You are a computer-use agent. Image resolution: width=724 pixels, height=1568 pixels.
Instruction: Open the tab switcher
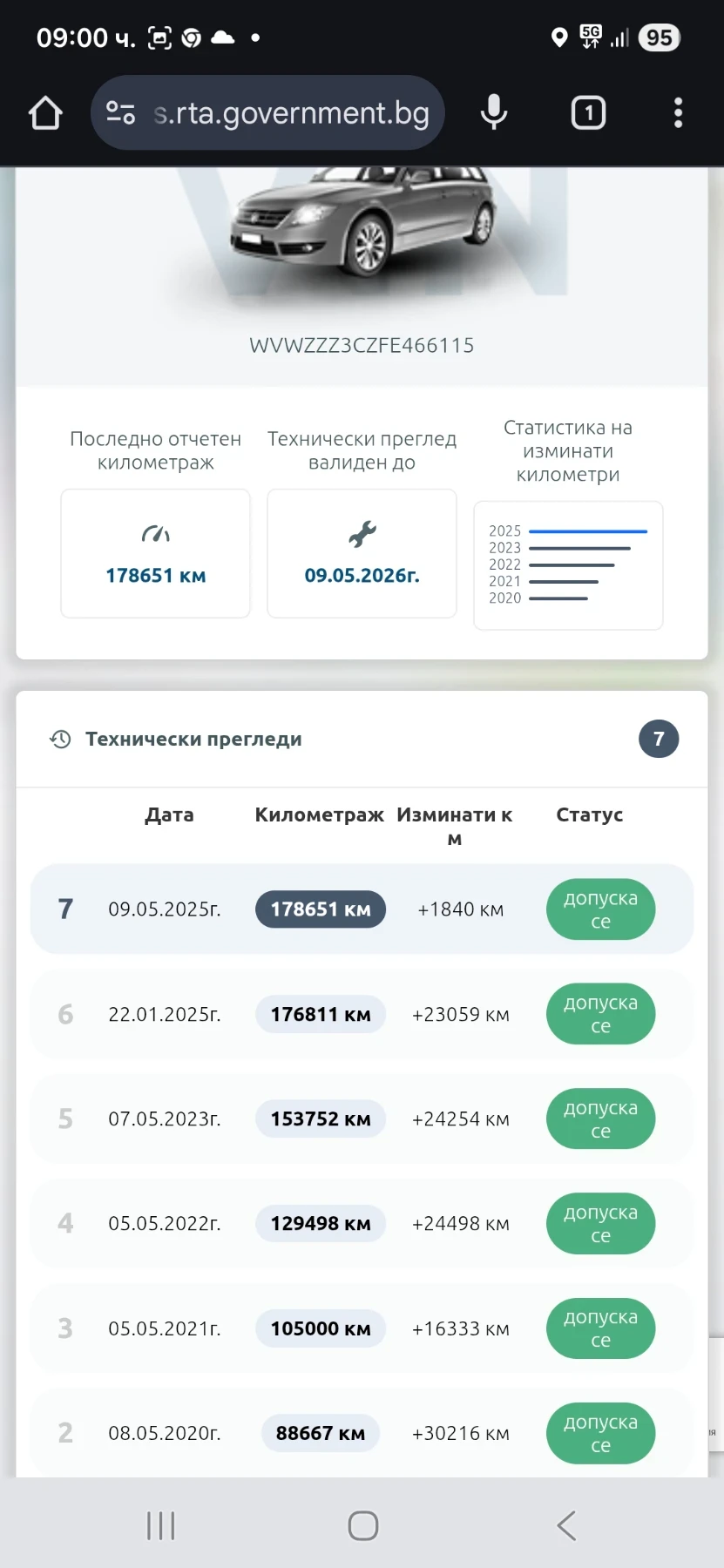coord(588,113)
